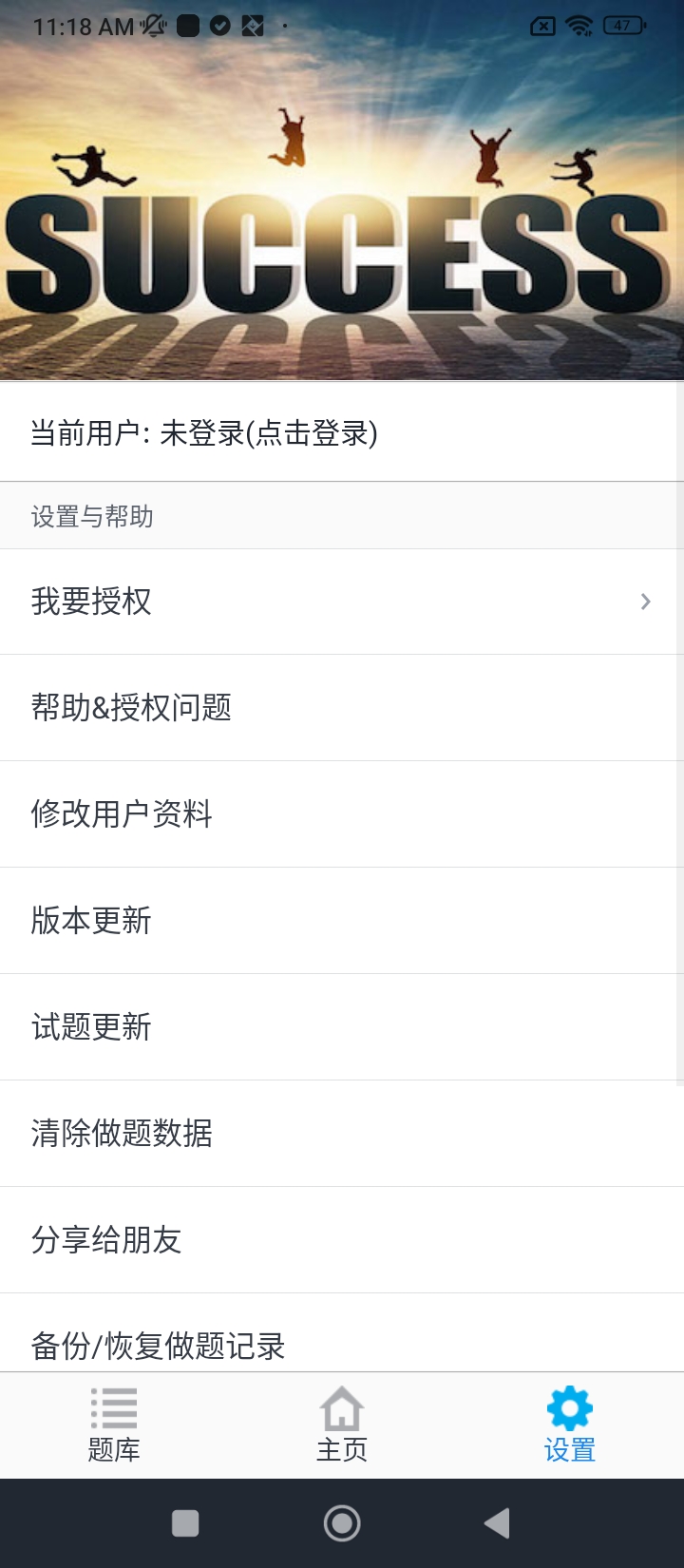Choose 清除做题数据
The height and width of the screenshot is (1568, 684).
342,1134
